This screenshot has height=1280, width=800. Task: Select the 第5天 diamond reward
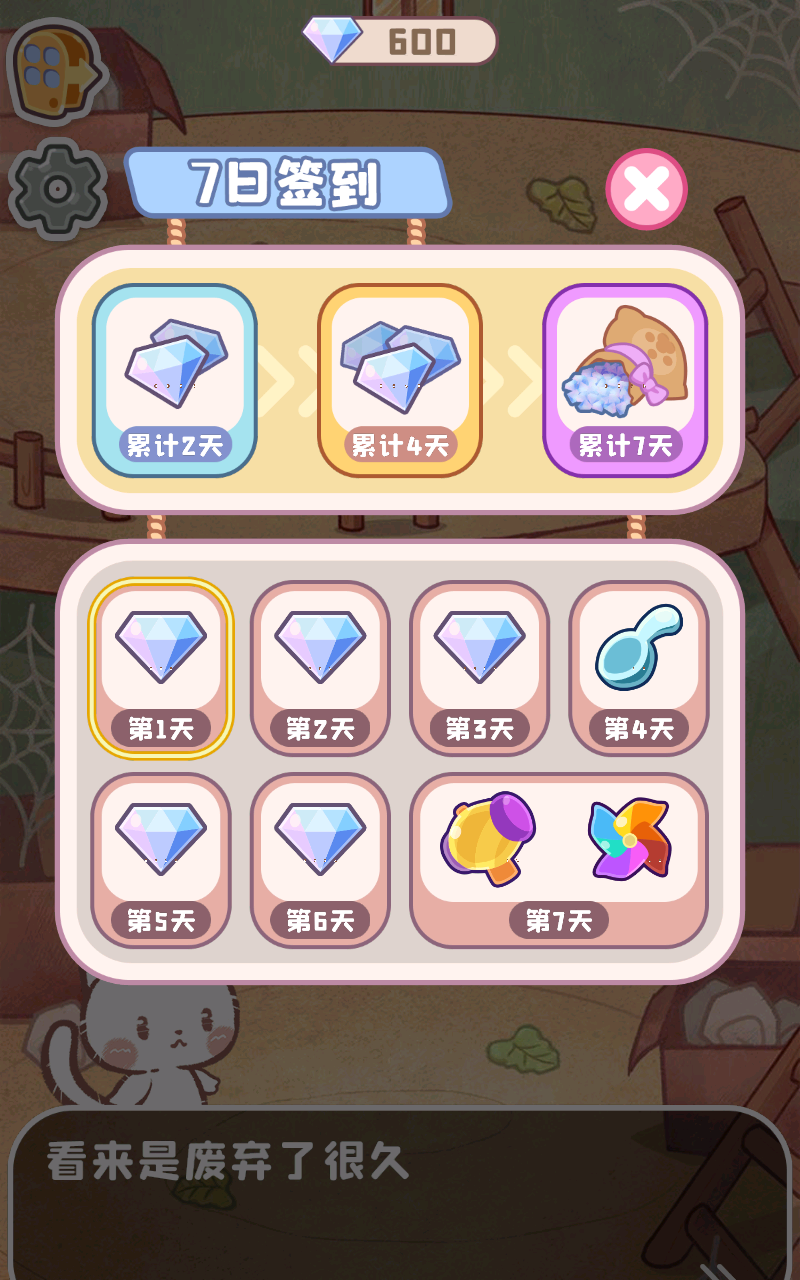click(161, 860)
